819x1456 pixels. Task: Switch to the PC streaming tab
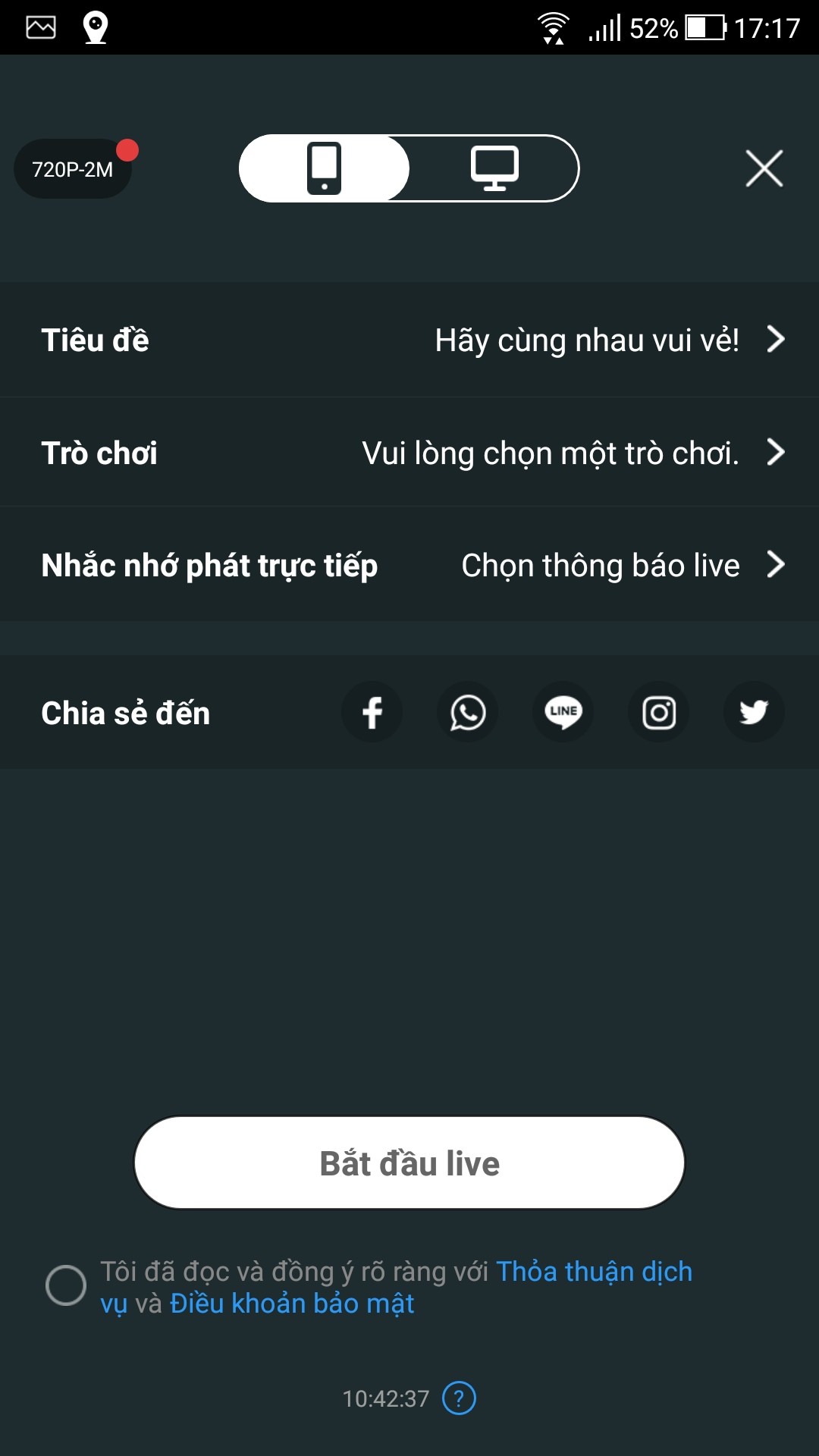(x=494, y=168)
